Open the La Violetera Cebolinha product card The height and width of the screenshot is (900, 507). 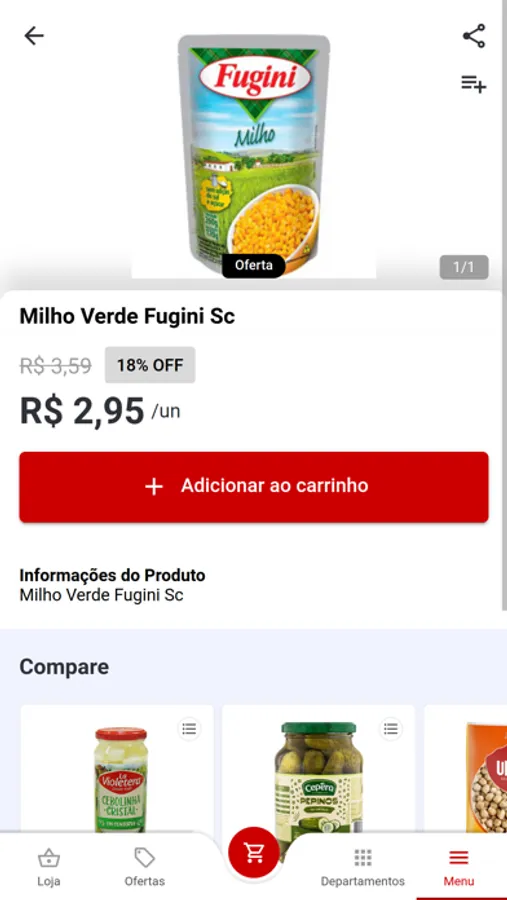click(x=117, y=769)
